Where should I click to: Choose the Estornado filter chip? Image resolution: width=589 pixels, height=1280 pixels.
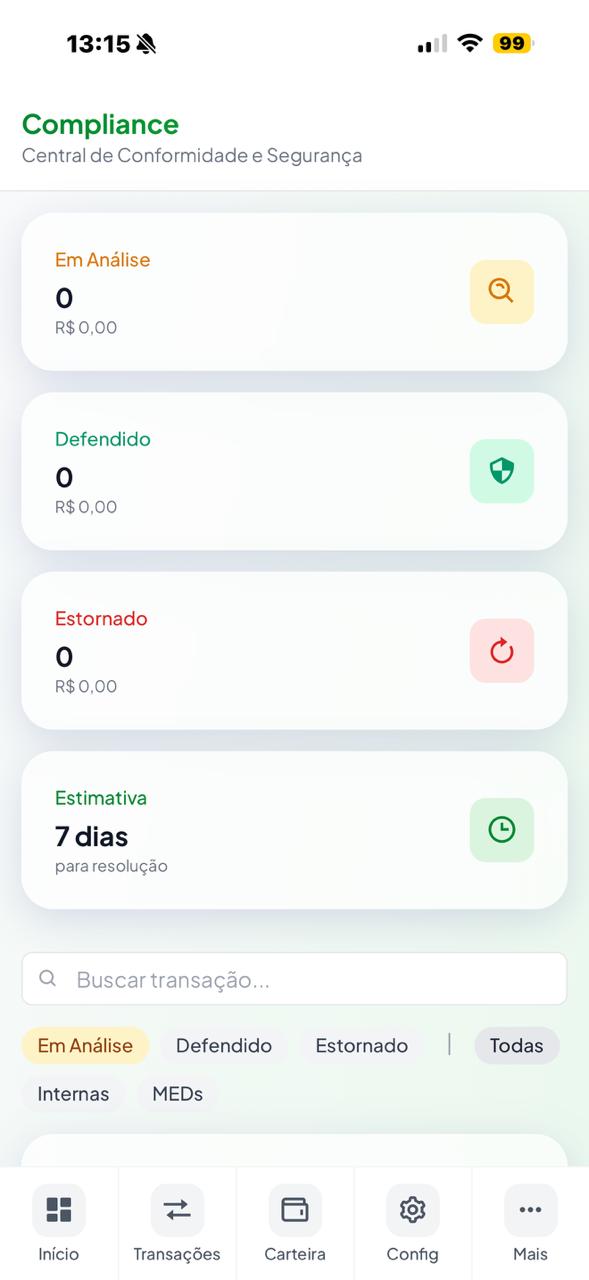(x=362, y=1045)
